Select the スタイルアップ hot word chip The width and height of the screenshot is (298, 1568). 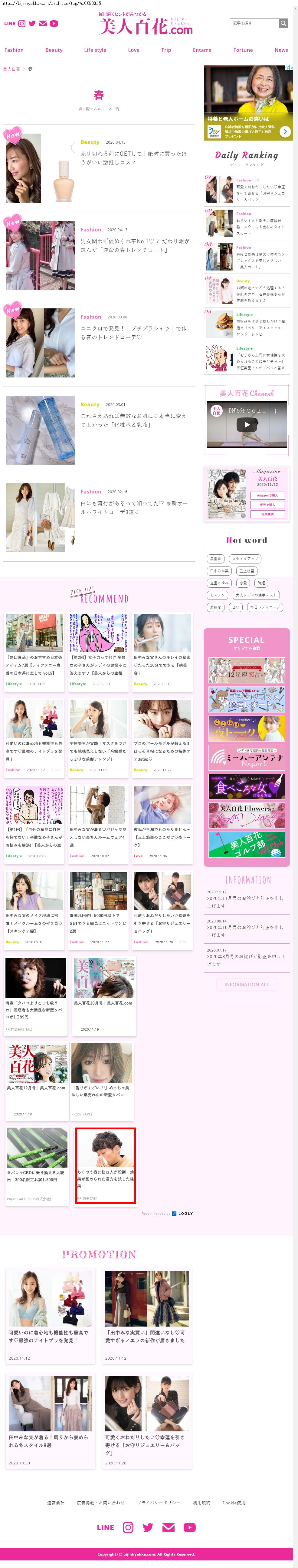tap(246, 559)
